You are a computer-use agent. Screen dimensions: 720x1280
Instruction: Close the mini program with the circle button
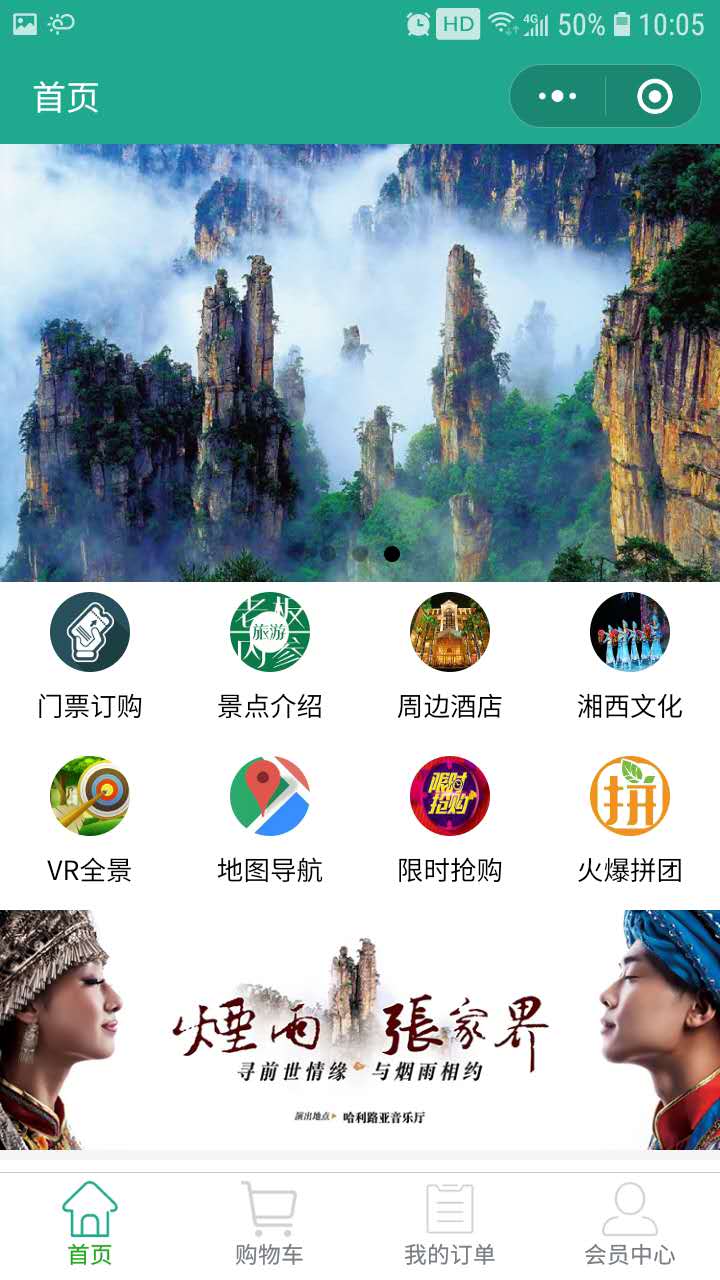coord(654,97)
